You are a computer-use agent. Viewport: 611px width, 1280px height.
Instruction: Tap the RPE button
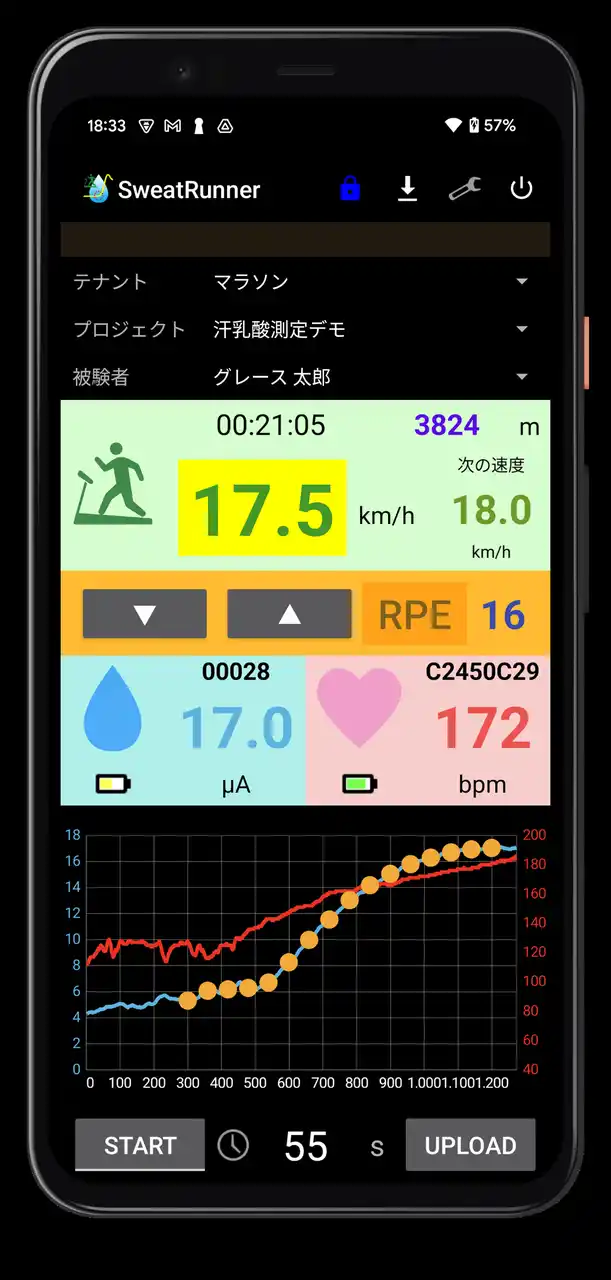pyautogui.click(x=414, y=614)
